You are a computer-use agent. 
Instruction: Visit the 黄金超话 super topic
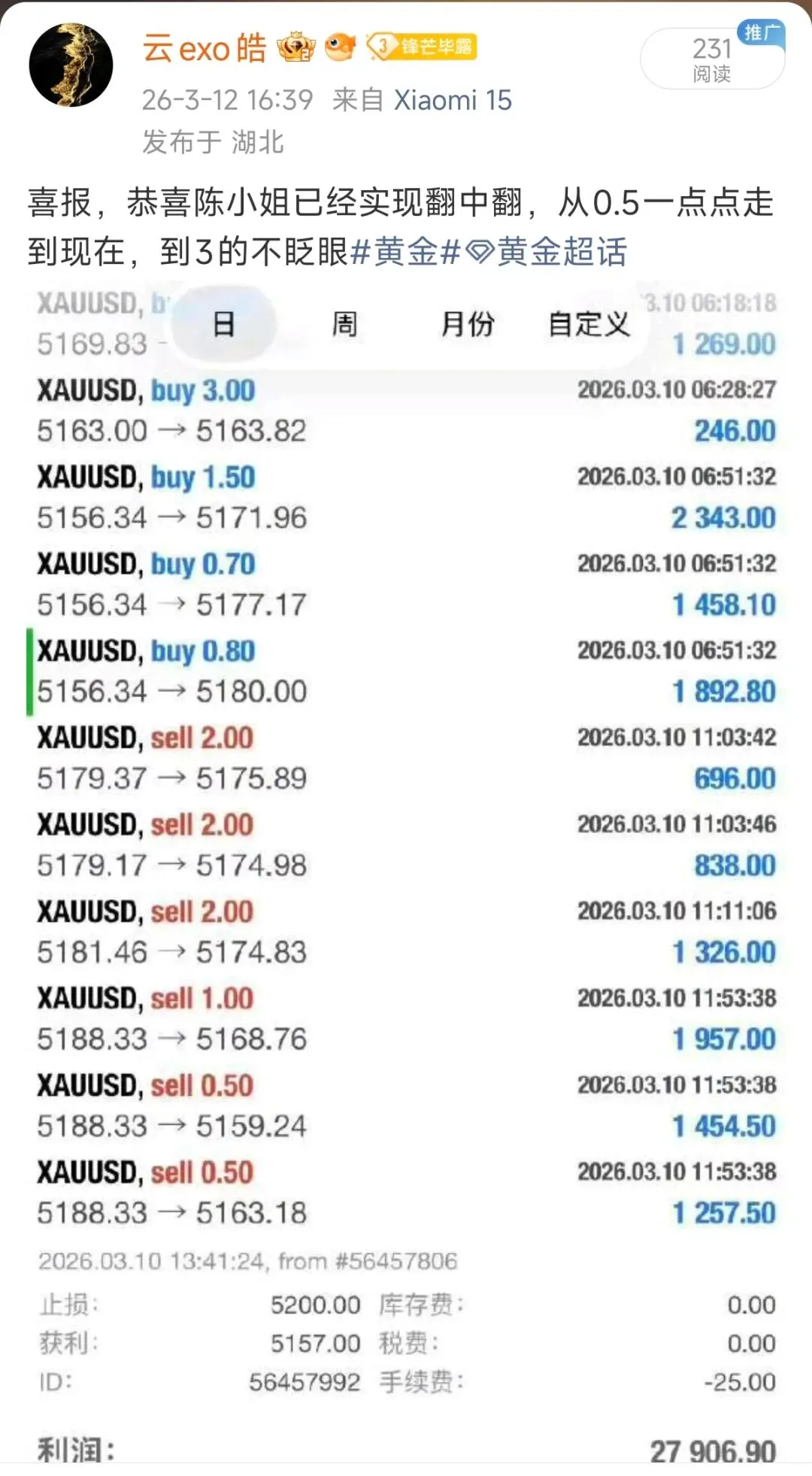click(x=547, y=252)
